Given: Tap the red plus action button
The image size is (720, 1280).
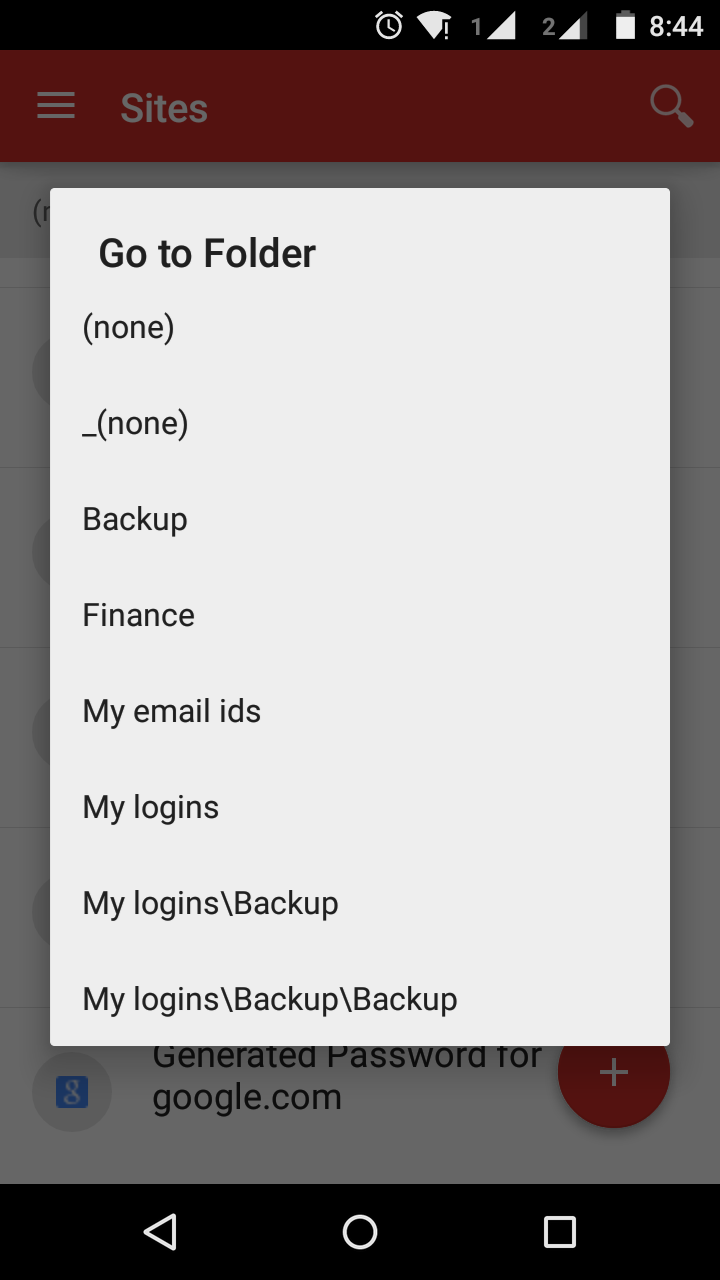Looking at the screenshot, I should [x=613, y=1071].
